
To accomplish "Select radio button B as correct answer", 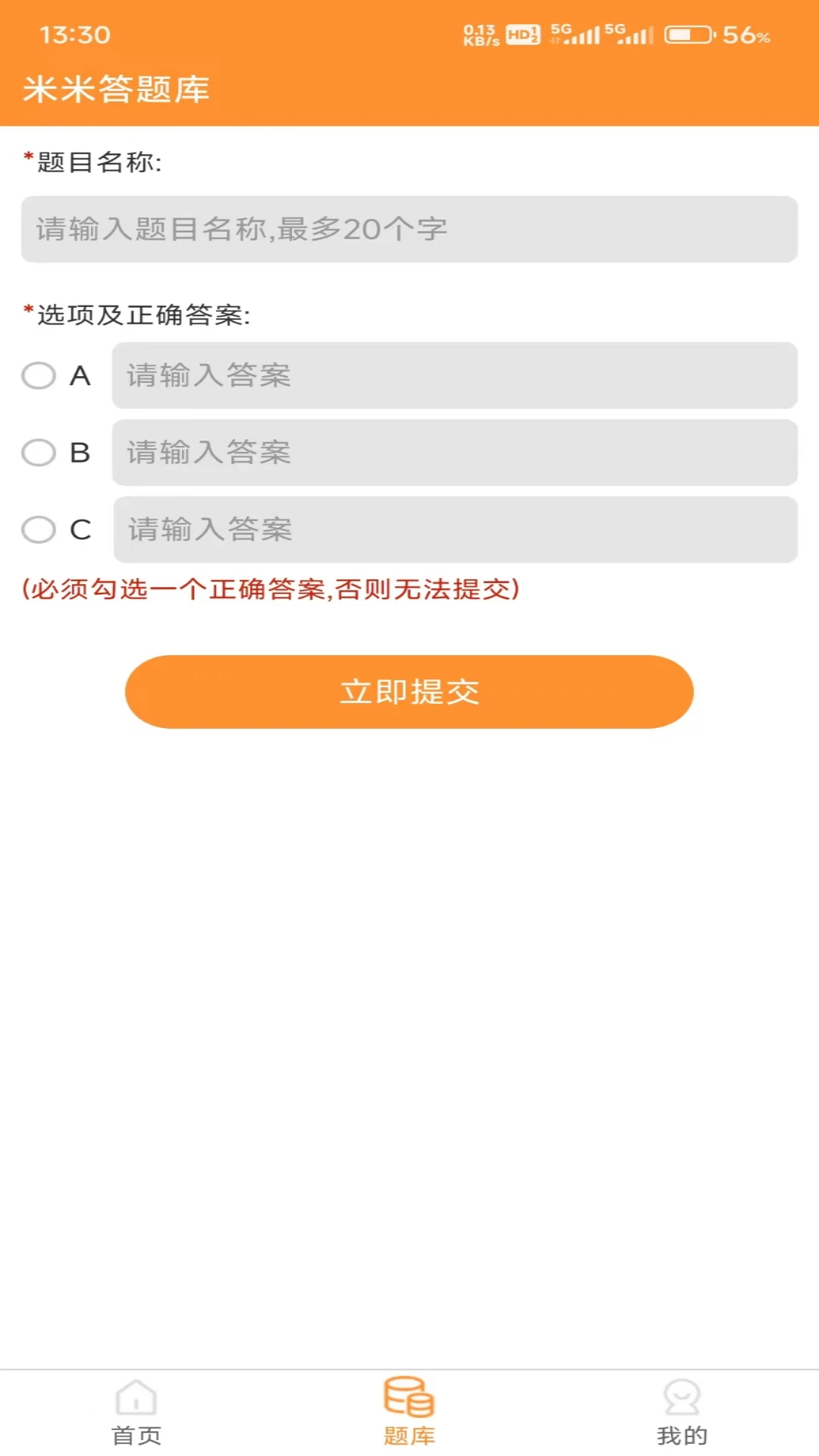I will [39, 453].
